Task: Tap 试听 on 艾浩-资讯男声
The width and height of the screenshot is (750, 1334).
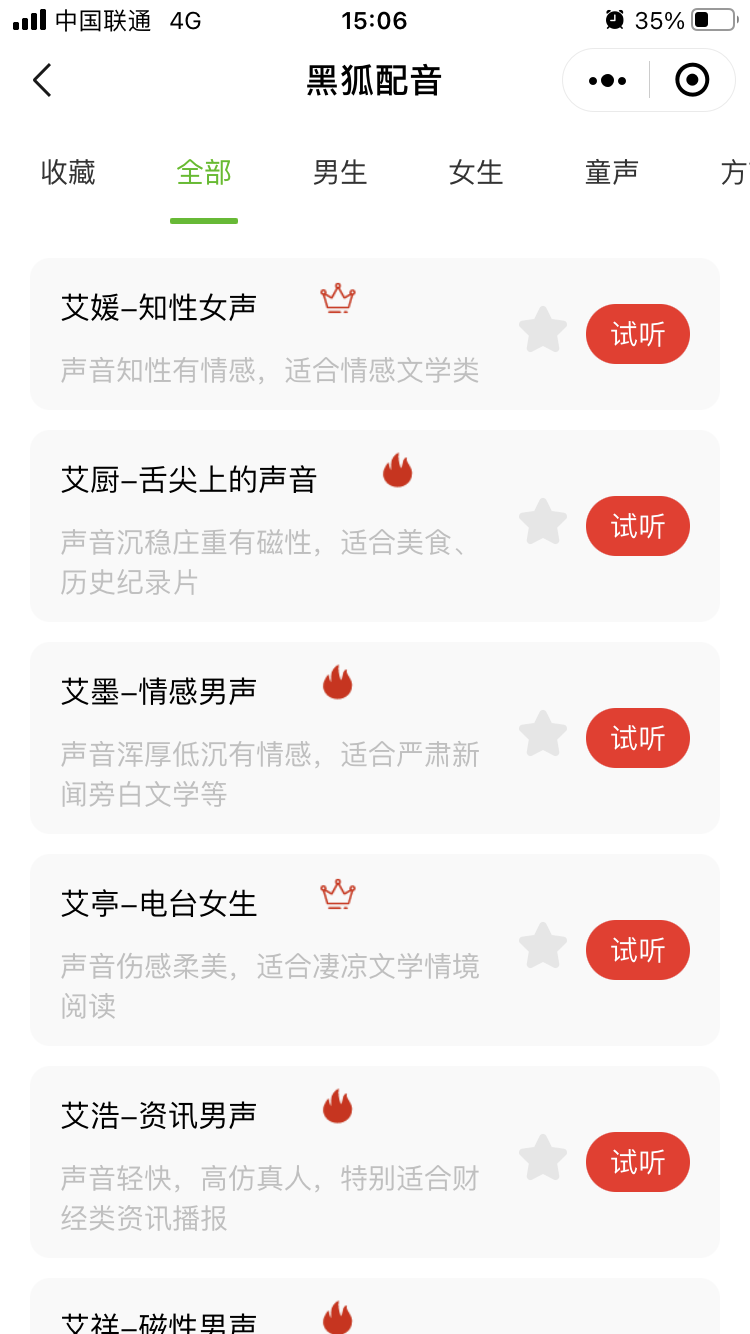Action: point(638,1162)
